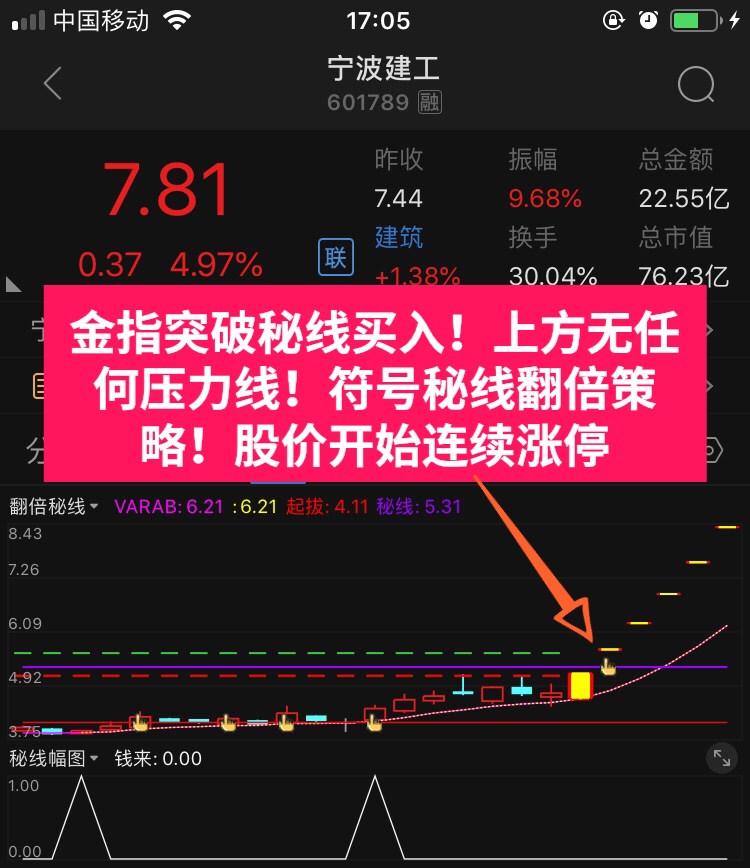Open the 建筑 sector link
750x868 pixels.
398,237
